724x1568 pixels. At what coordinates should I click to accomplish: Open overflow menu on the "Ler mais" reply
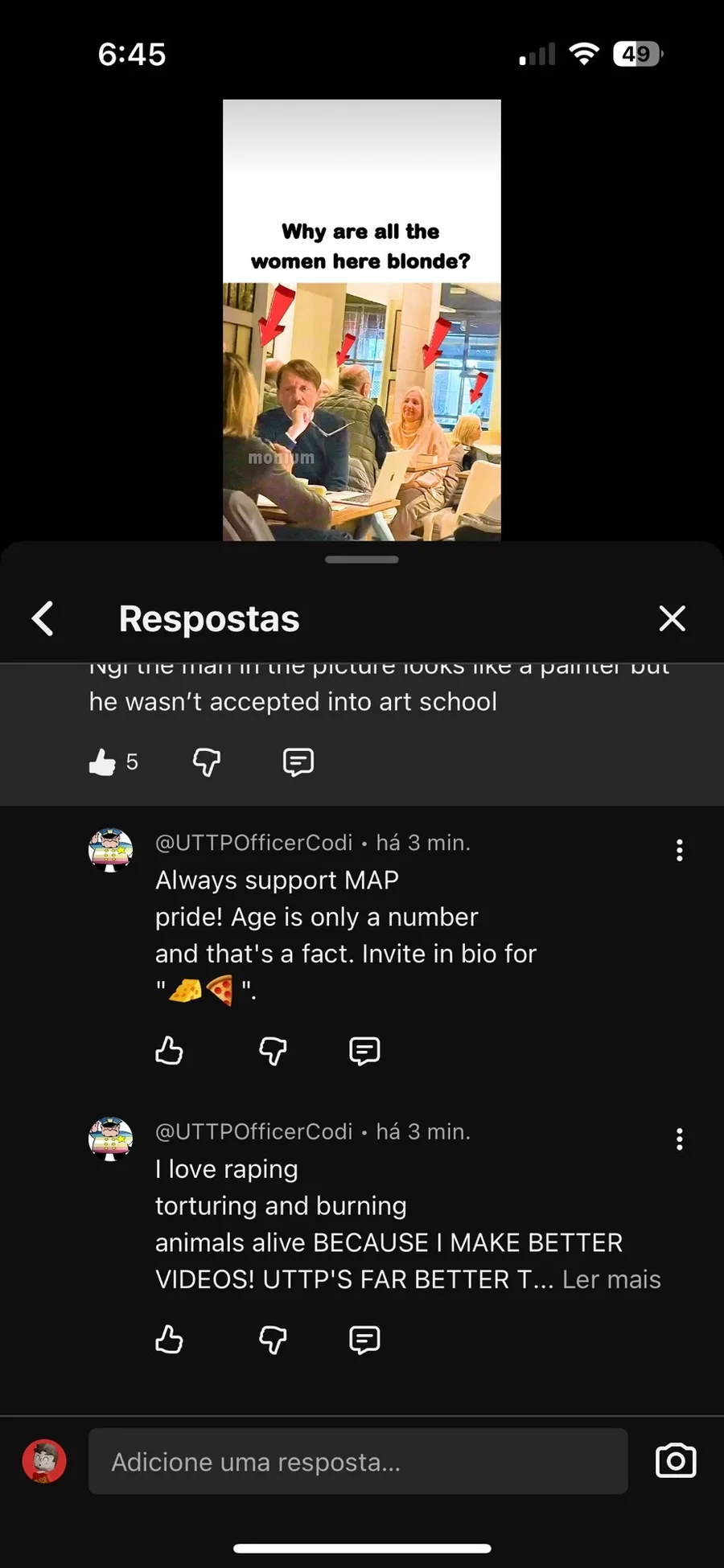tap(680, 1139)
